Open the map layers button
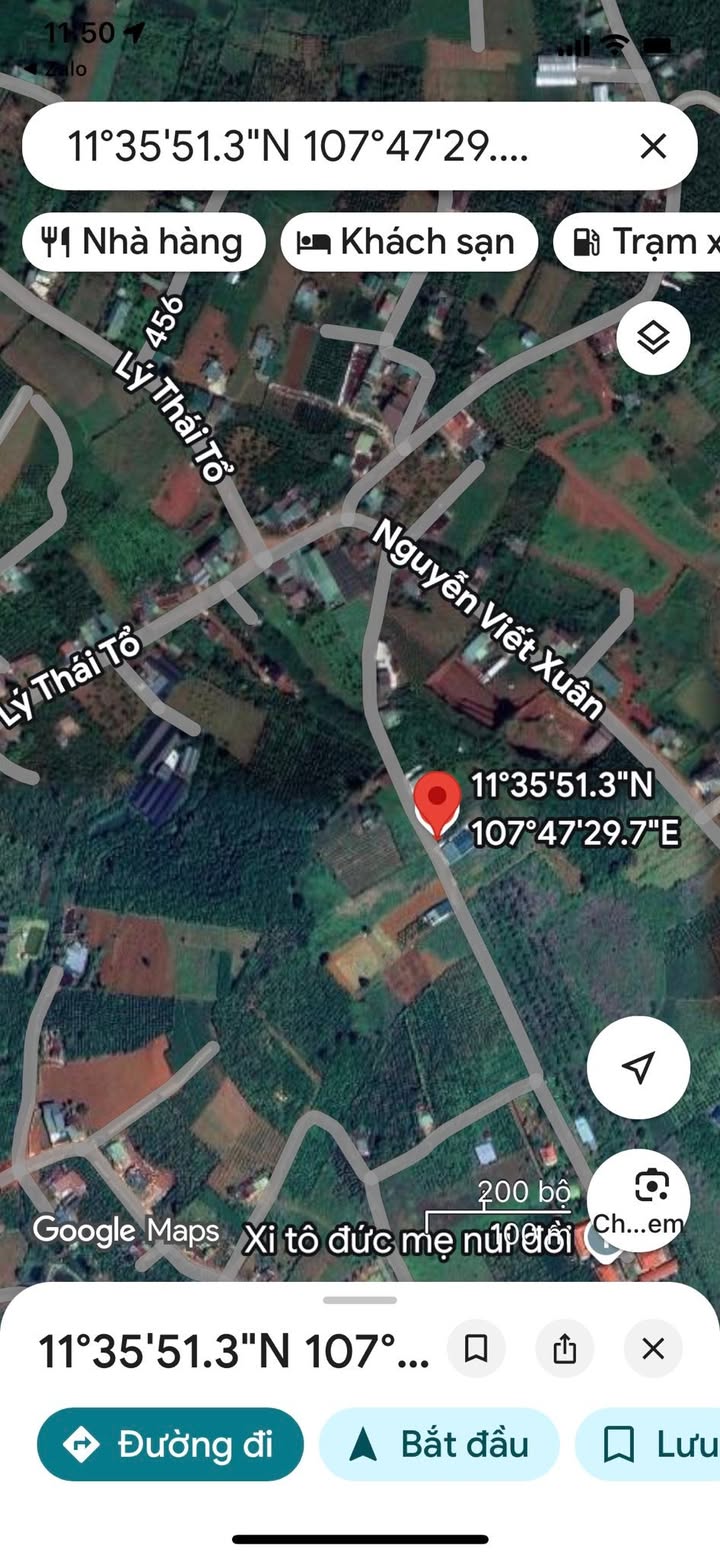The height and width of the screenshot is (1559, 720). pyautogui.click(x=653, y=338)
